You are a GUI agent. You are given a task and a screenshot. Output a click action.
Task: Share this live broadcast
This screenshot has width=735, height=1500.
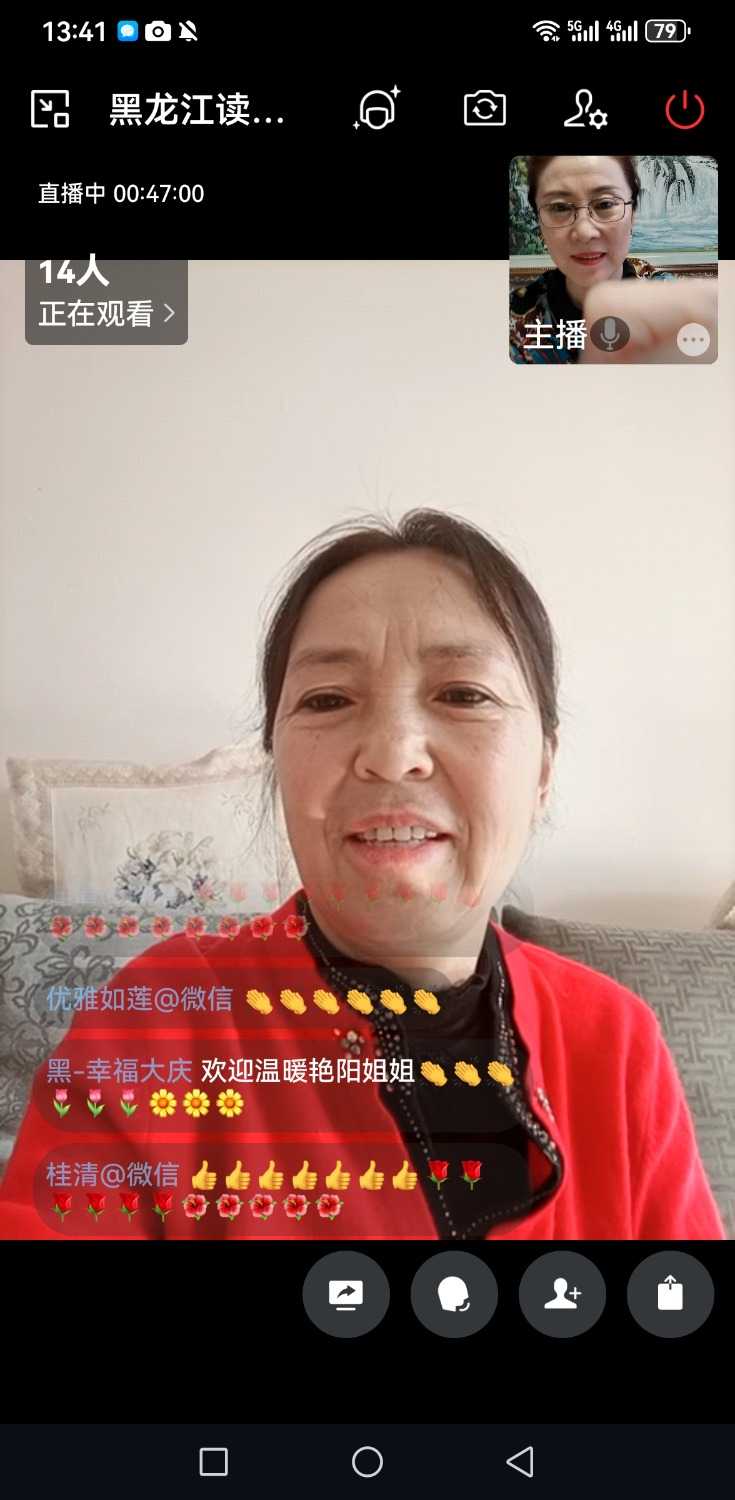[x=670, y=1294]
